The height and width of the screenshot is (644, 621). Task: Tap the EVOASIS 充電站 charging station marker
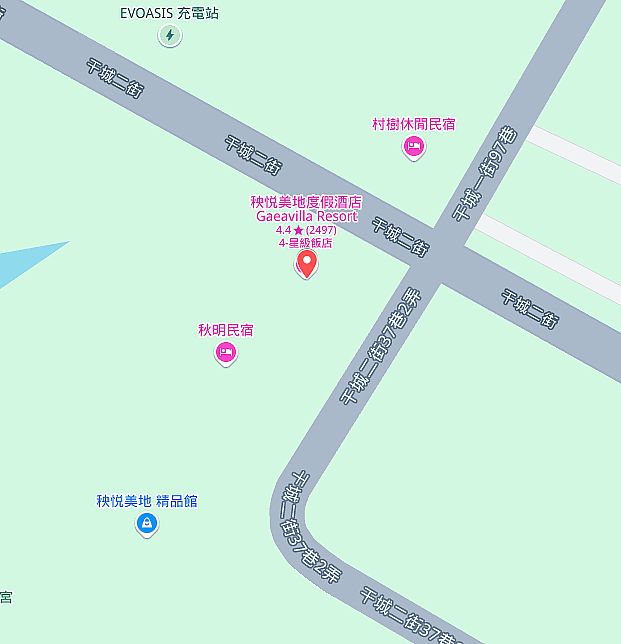(170, 36)
